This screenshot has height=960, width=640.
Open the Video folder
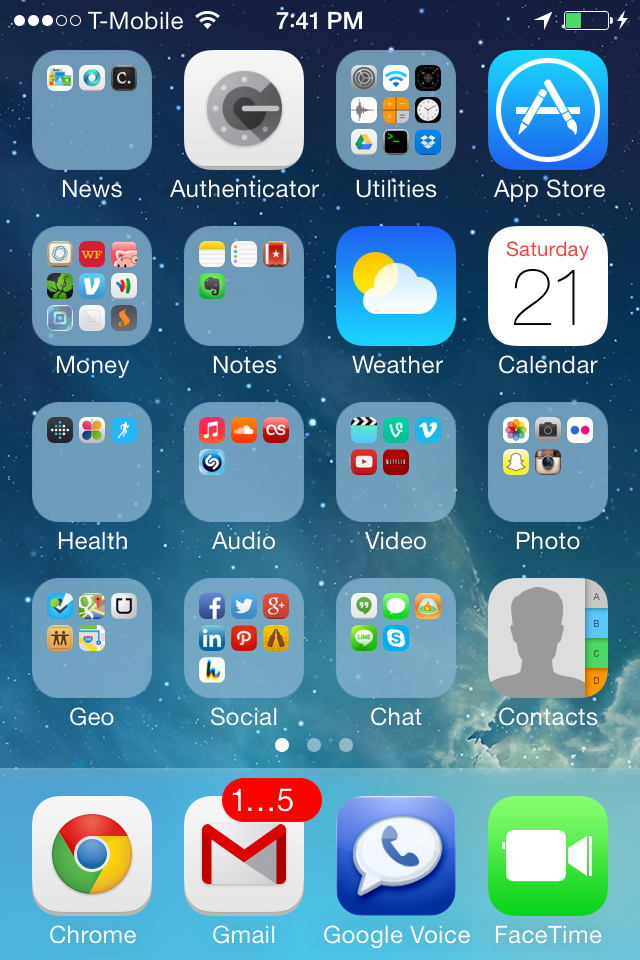click(x=396, y=462)
